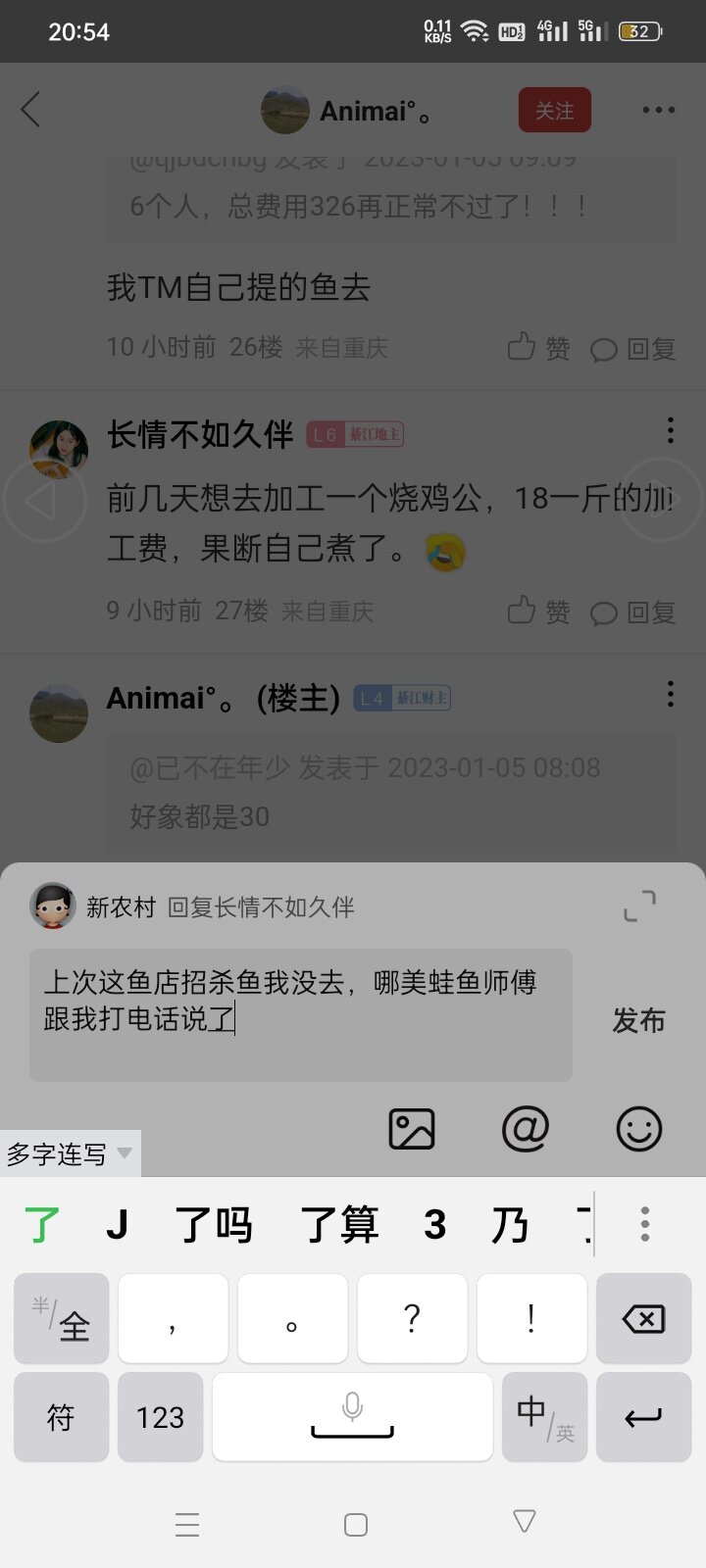Mention a user with the @ icon
This screenshot has height=1568, width=706.
point(525,1129)
